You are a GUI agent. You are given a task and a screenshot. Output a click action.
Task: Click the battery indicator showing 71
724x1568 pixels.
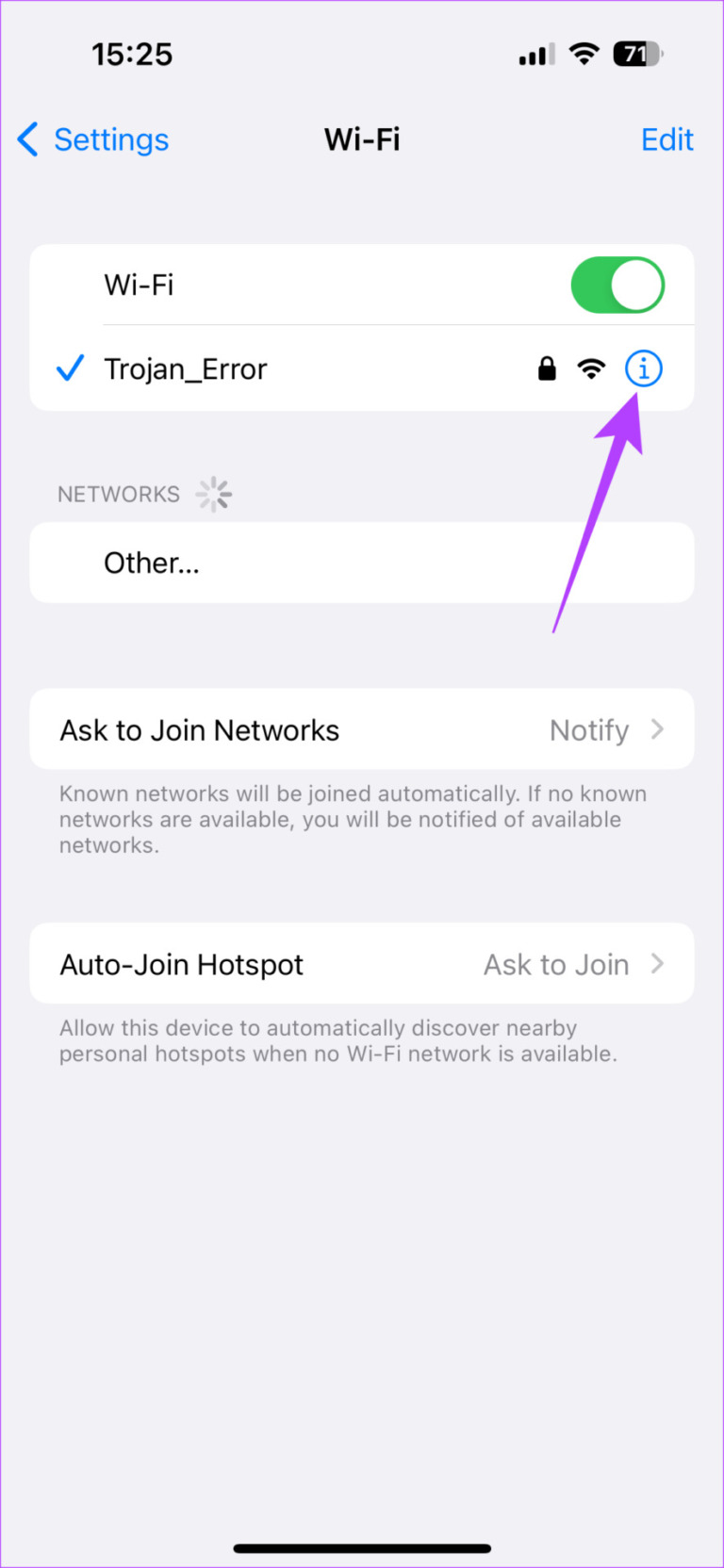(x=636, y=54)
